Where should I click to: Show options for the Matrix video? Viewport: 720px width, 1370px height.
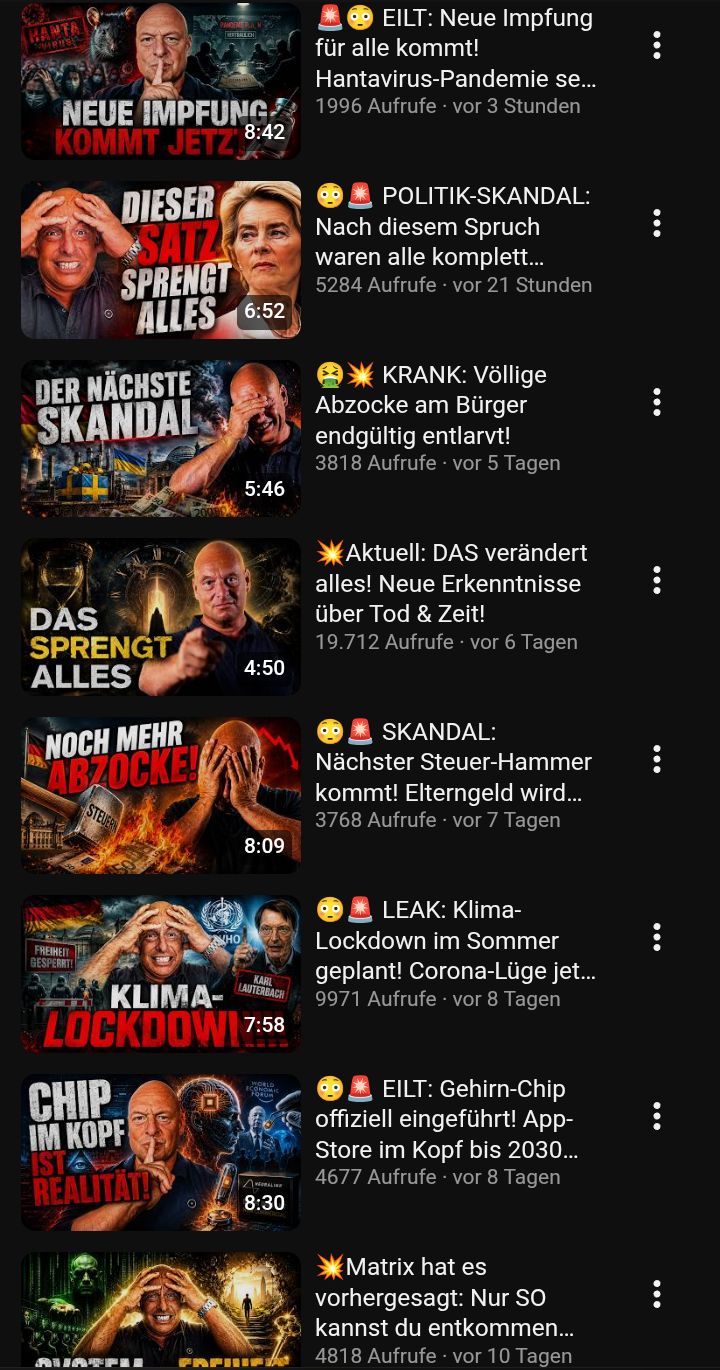(x=657, y=1294)
